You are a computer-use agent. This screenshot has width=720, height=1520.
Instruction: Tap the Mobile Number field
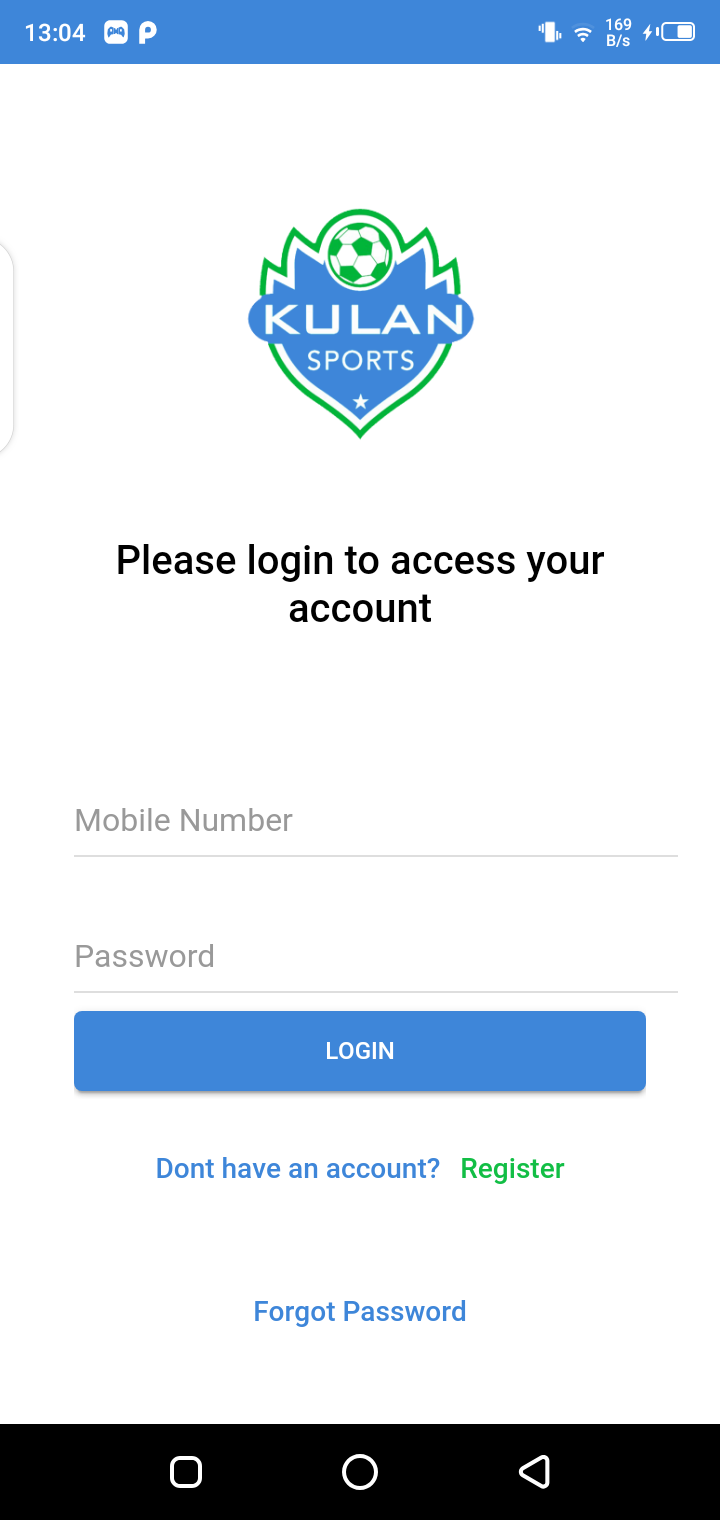(x=375, y=821)
